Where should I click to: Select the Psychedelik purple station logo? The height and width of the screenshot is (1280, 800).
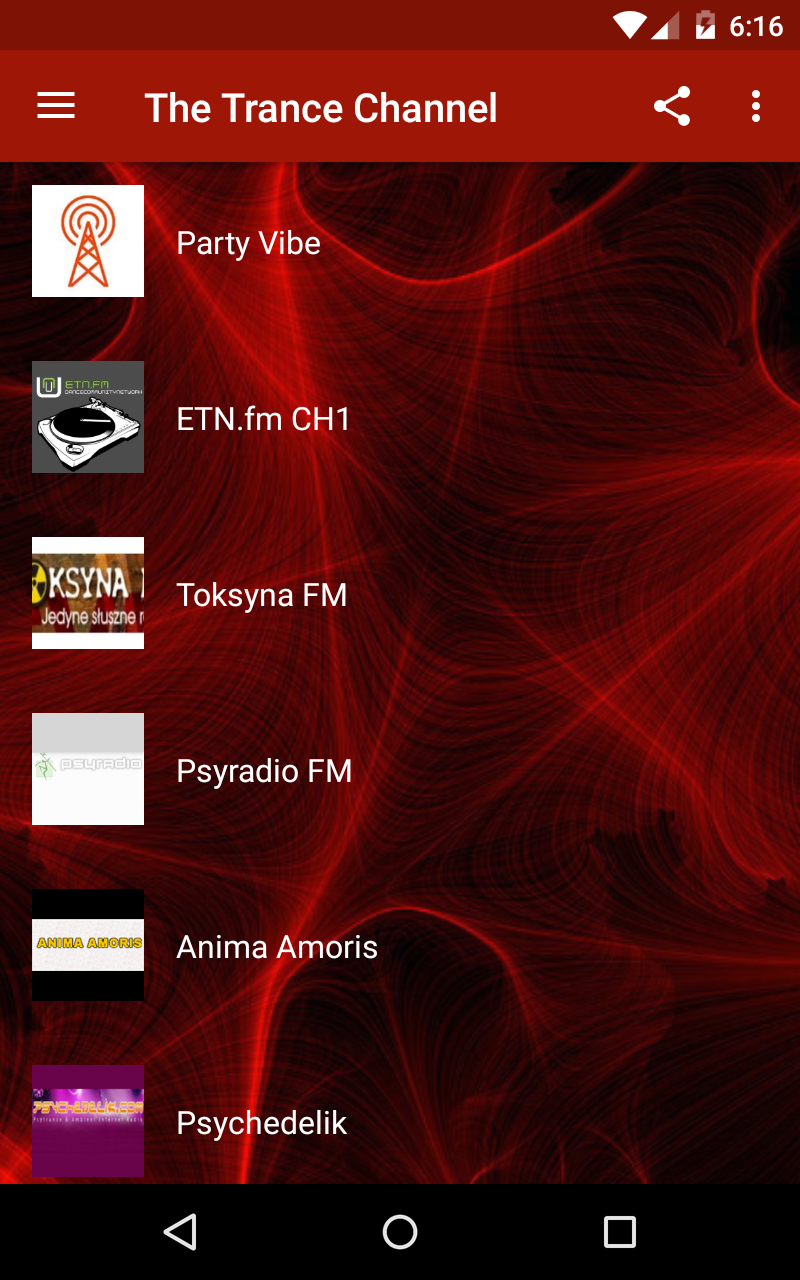(x=88, y=1121)
